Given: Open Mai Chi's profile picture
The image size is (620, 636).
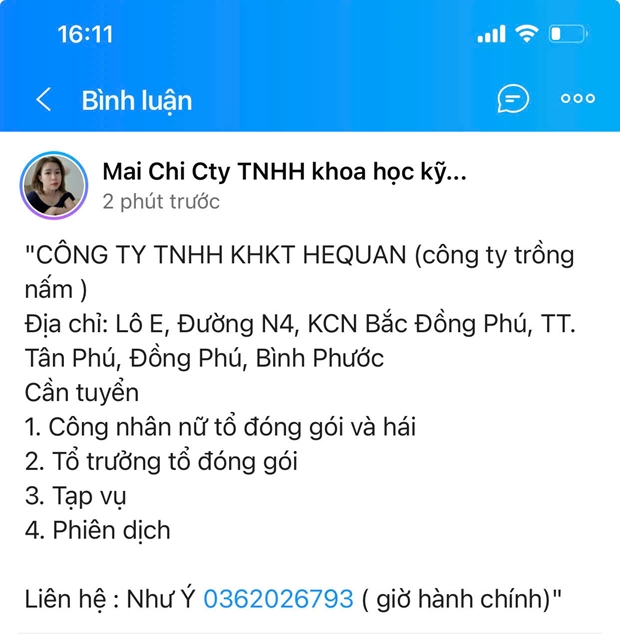Looking at the screenshot, I should click(53, 185).
